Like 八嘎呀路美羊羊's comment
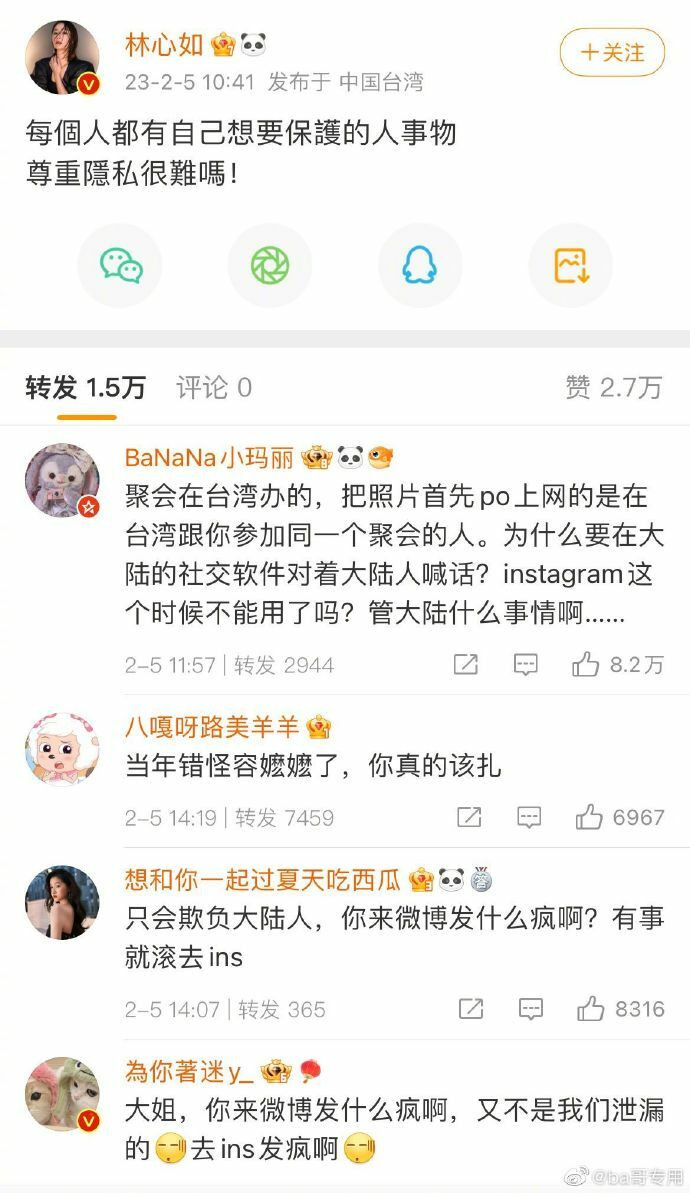This screenshot has width=690, height=1193. pos(619,818)
